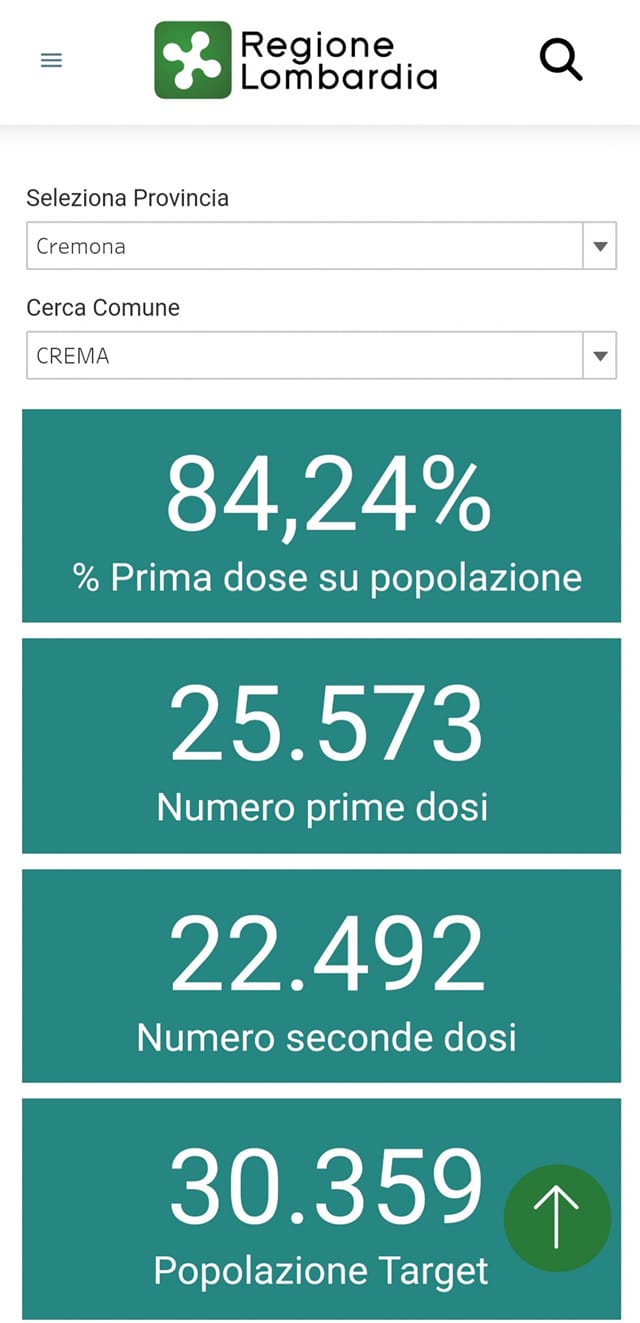The image size is (640, 1323).
Task: Expand the Seleziona Provincia dropdown showing Cremona
Action: [321, 246]
